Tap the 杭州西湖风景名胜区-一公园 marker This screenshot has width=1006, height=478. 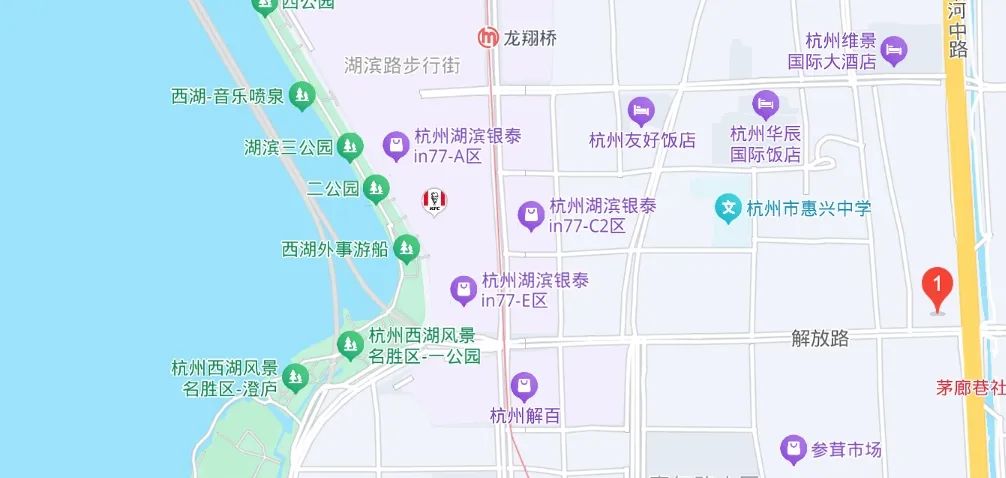point(350,345)
